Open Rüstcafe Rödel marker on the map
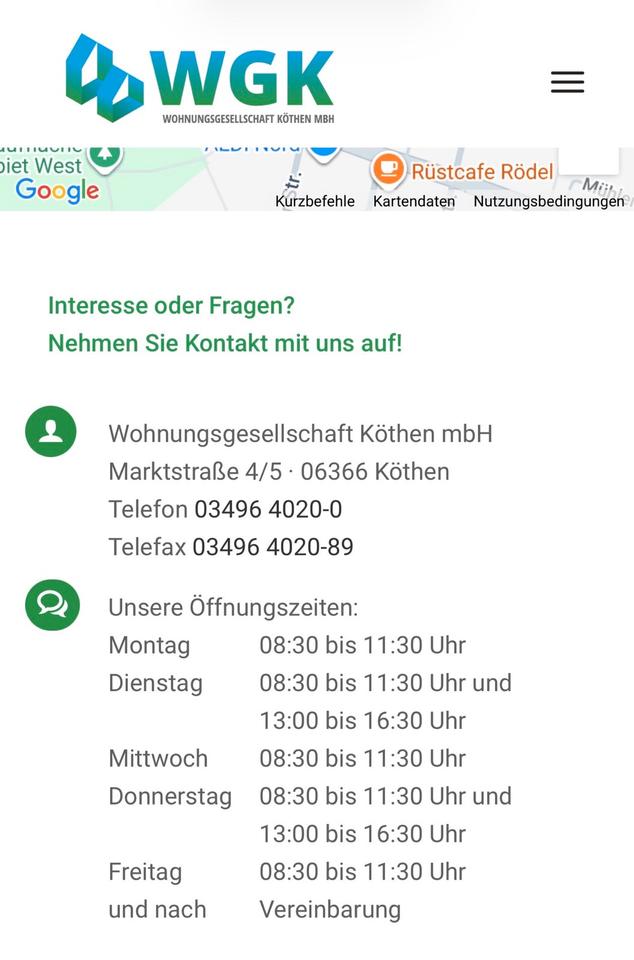 pyautogui.click(x=388, y=169)
